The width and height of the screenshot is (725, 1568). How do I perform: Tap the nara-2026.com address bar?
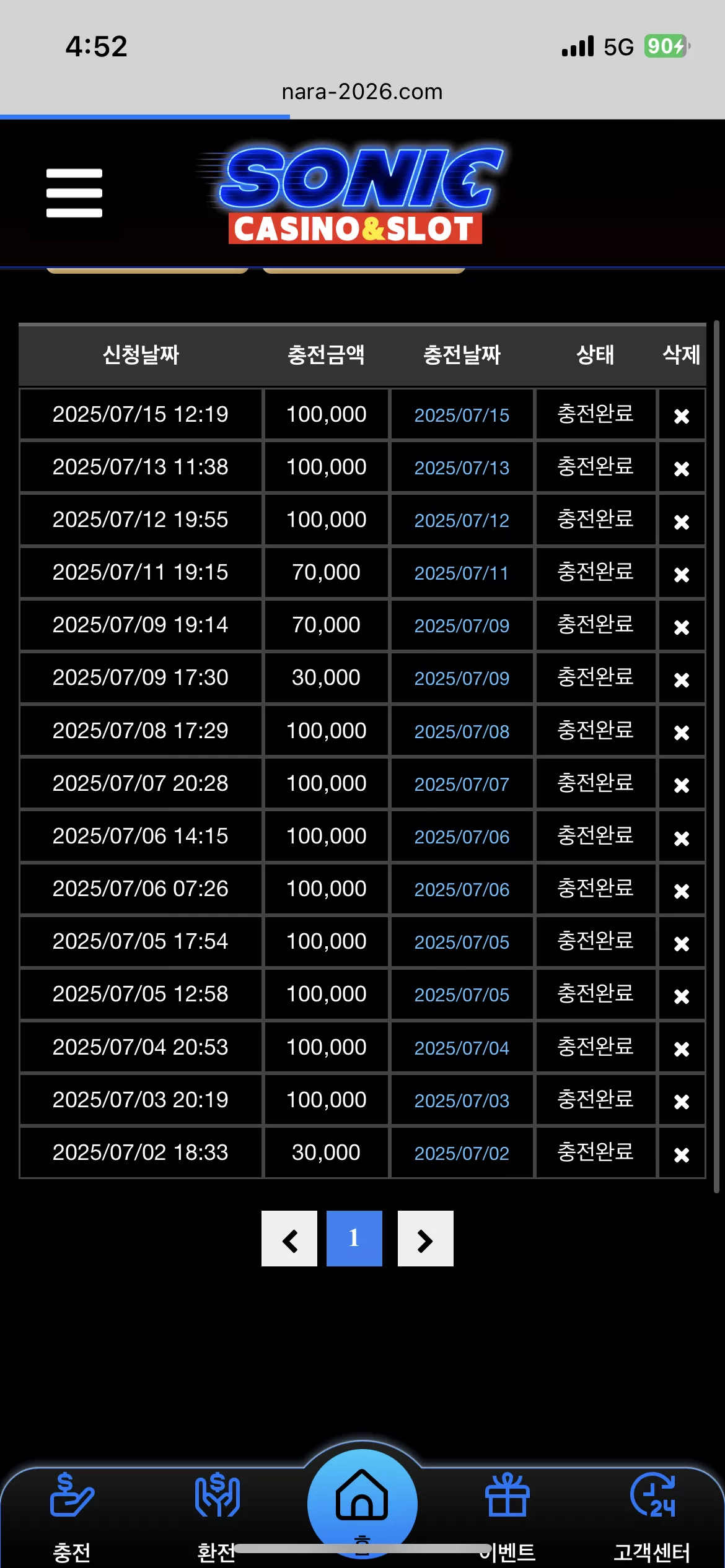pyautogui.click(x=362, y=92)
